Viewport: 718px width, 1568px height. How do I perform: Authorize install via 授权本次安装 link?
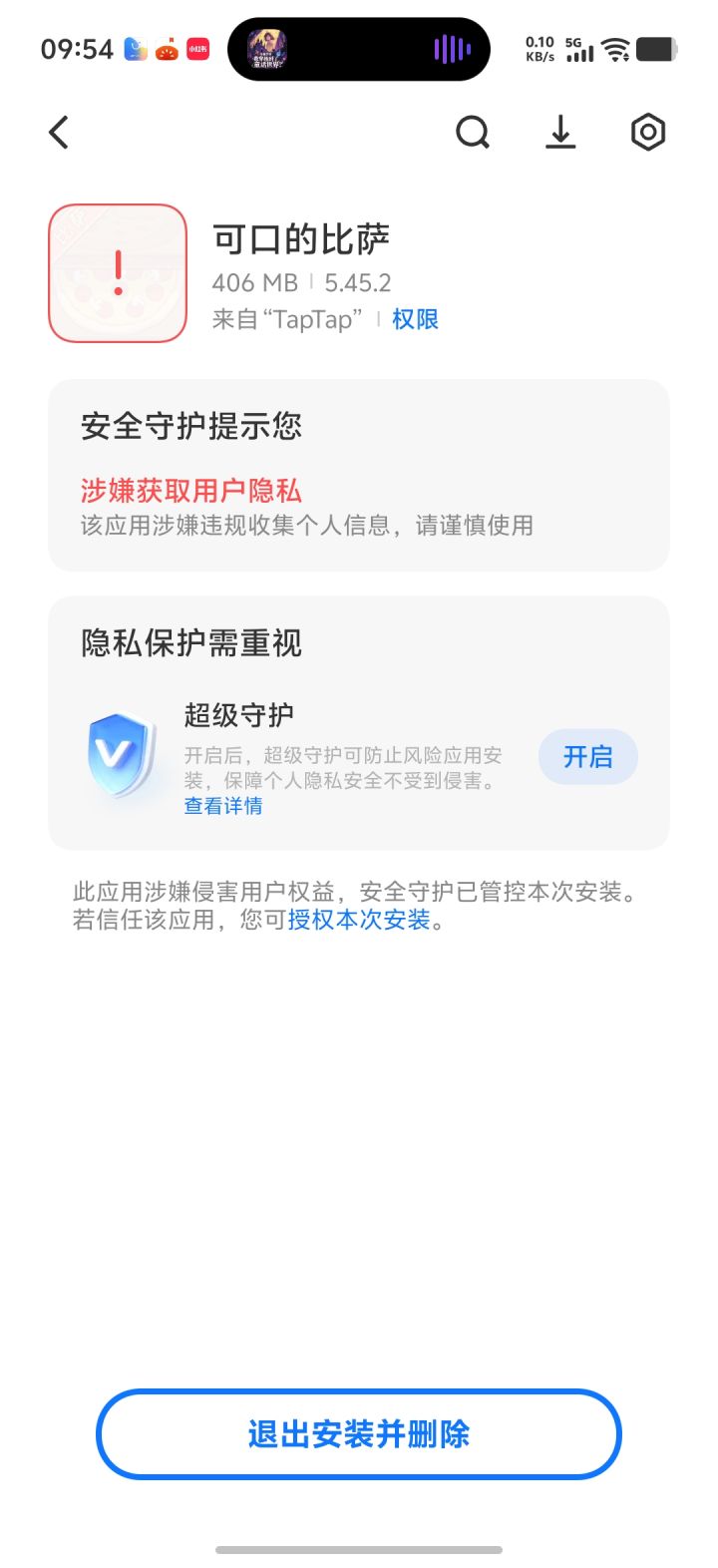coord(357,922)
